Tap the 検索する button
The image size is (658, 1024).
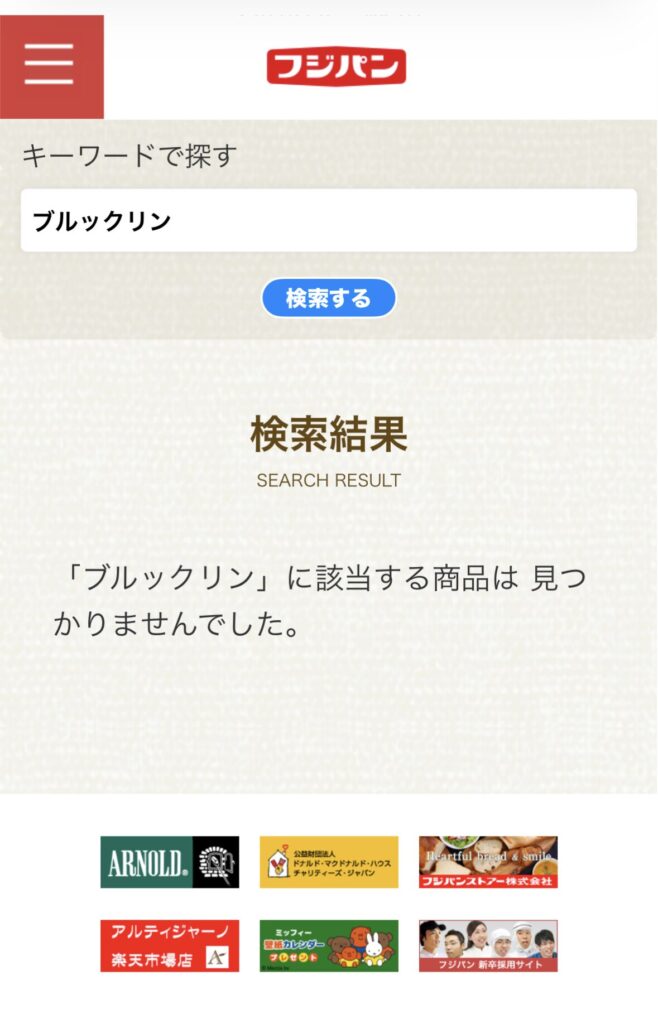(x=328, y=298)
